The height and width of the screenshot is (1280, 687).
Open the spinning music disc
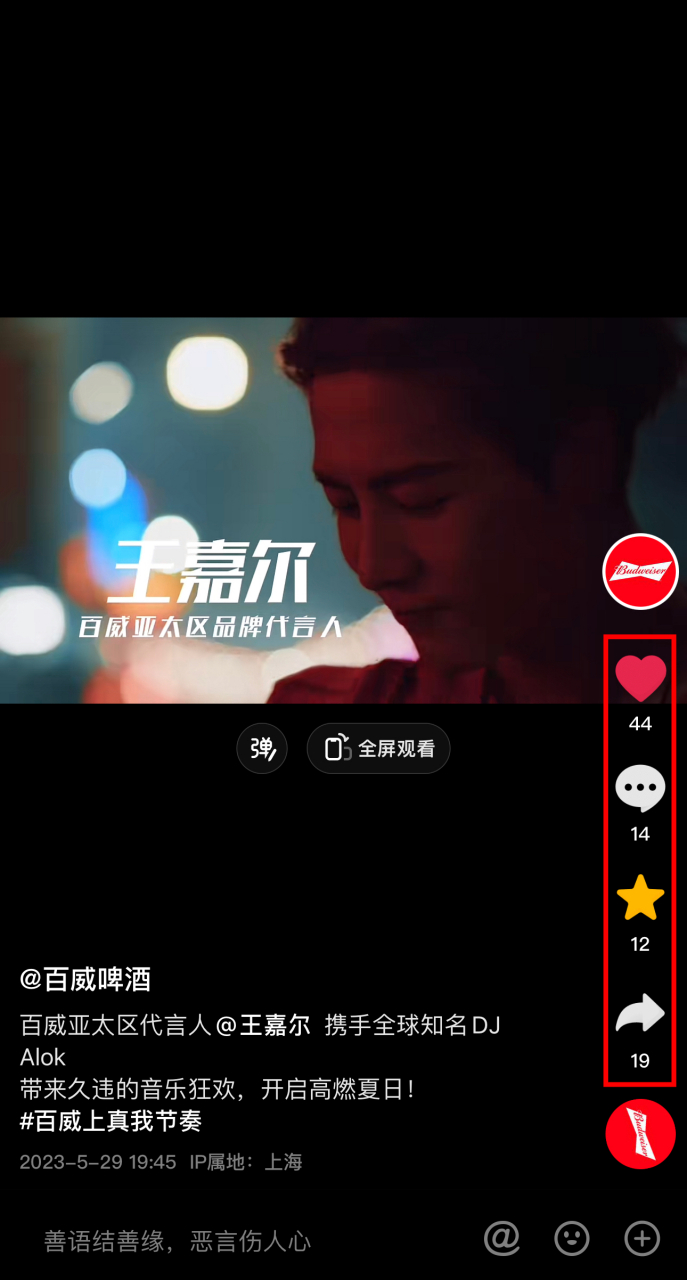(x=641, y=1133)
